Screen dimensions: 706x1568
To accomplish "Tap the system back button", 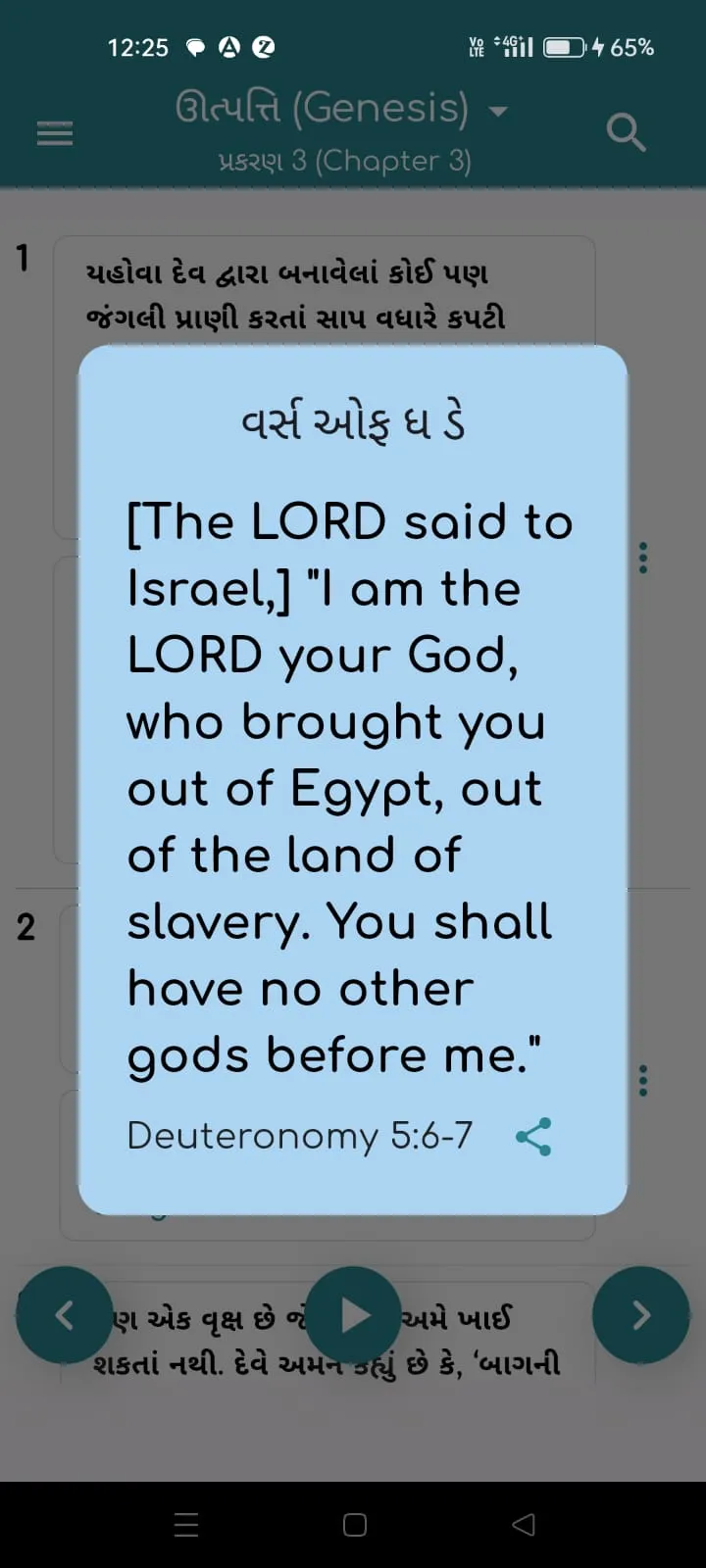I will click(x=524, y=1524).
